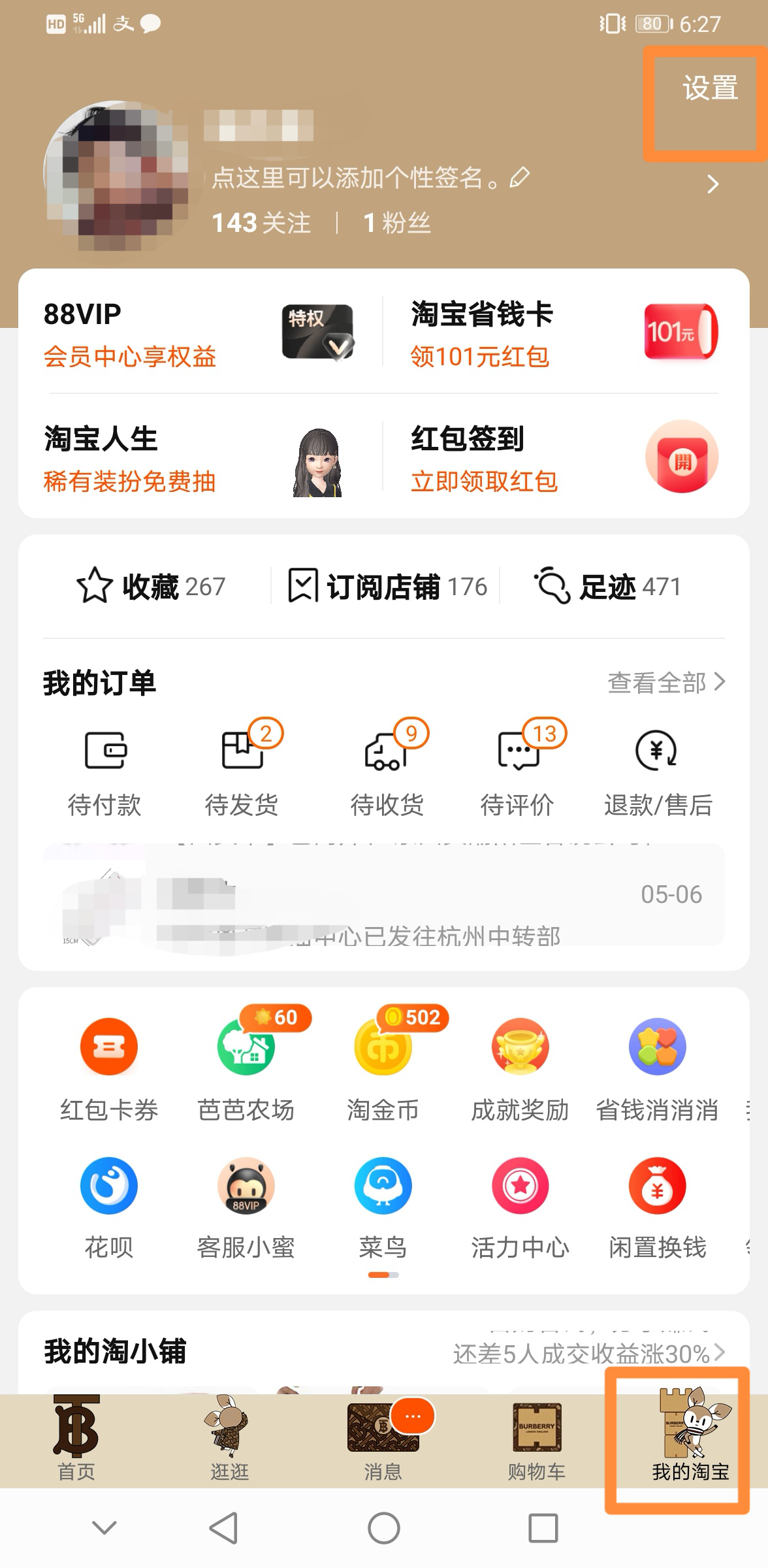Open 设置 settings
768x1568 pixels.
(x=710, y=89)
